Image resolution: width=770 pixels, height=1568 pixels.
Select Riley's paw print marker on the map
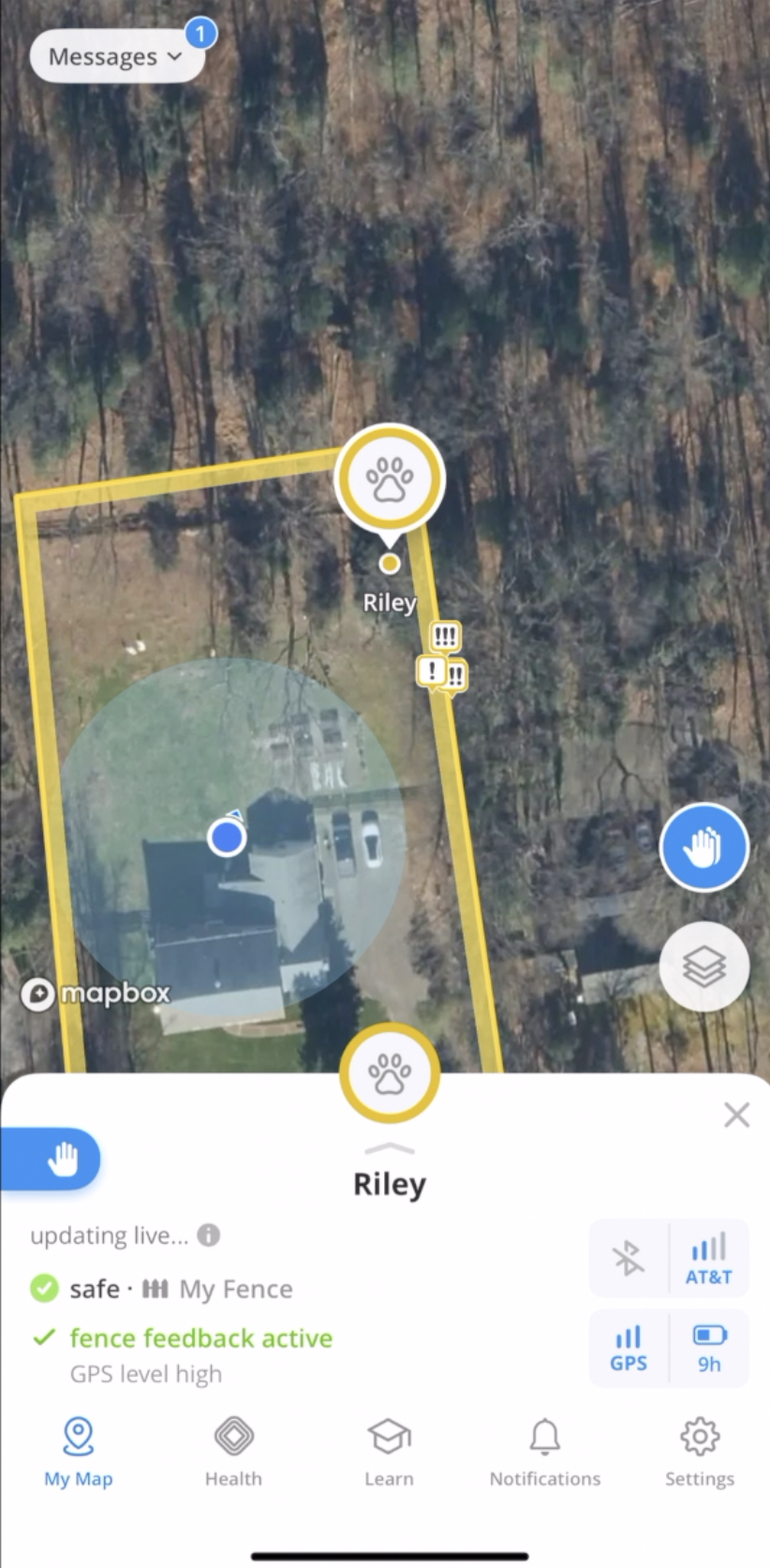click(x=390, y=478)
